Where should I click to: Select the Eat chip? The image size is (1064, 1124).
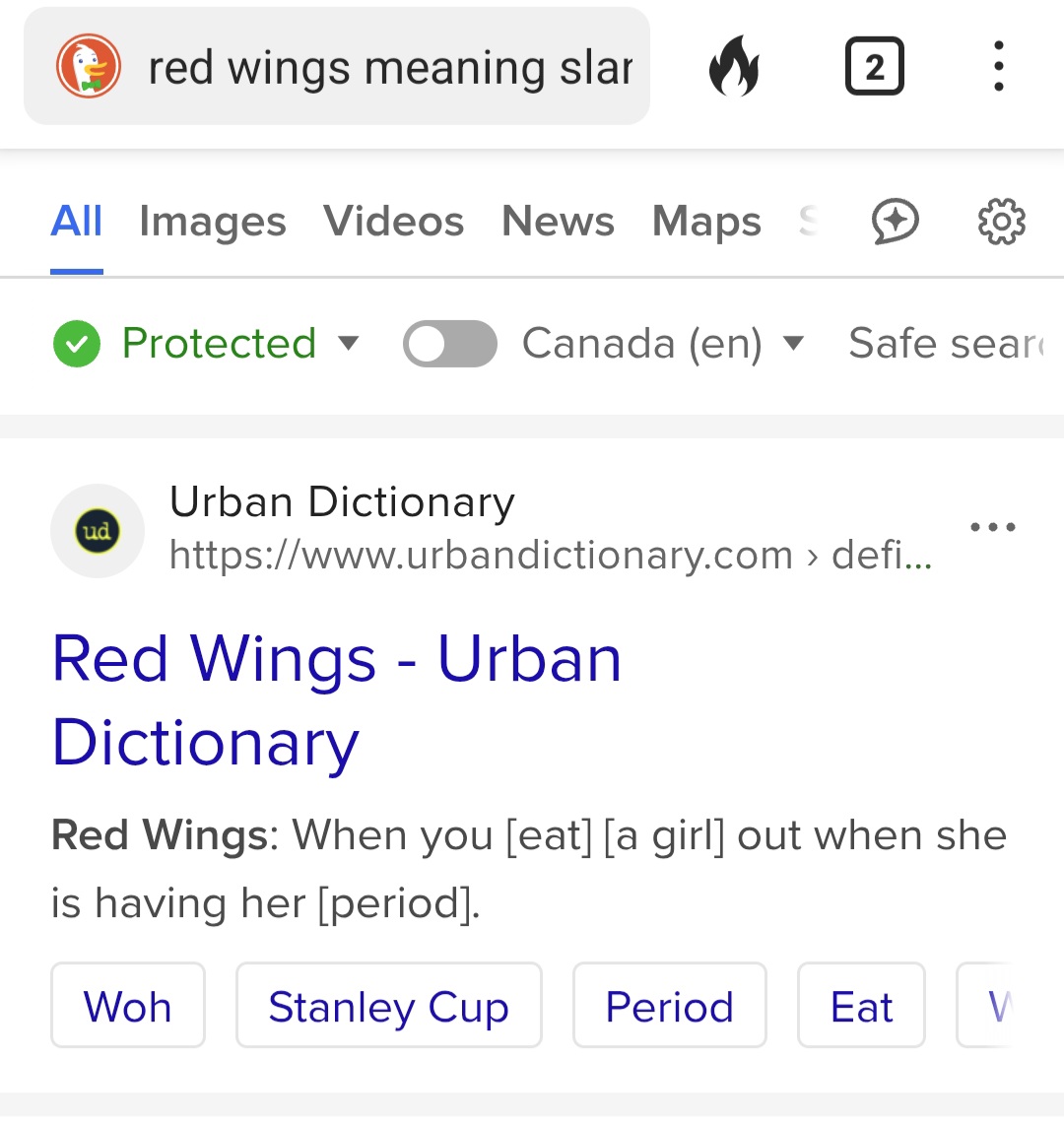[x=861, y=1006]
